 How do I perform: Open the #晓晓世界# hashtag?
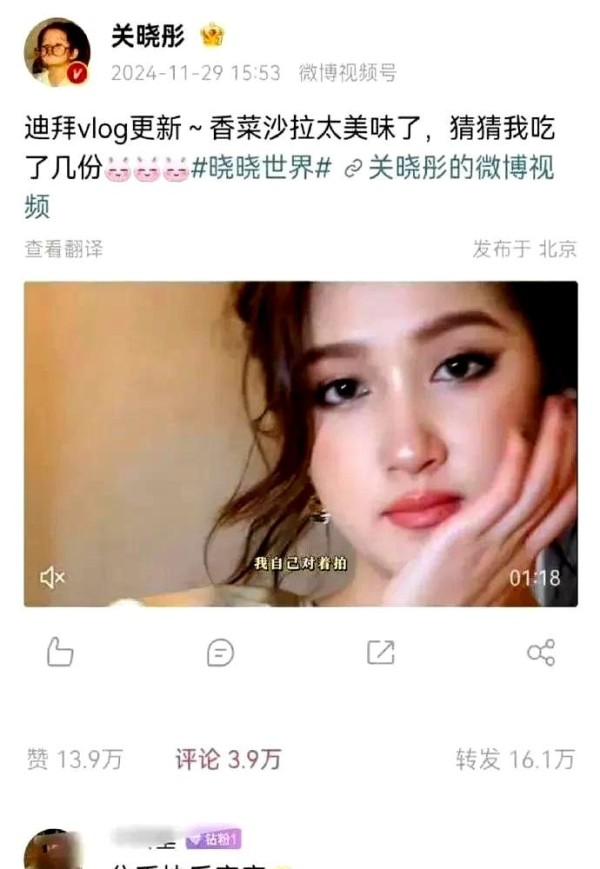261,169
